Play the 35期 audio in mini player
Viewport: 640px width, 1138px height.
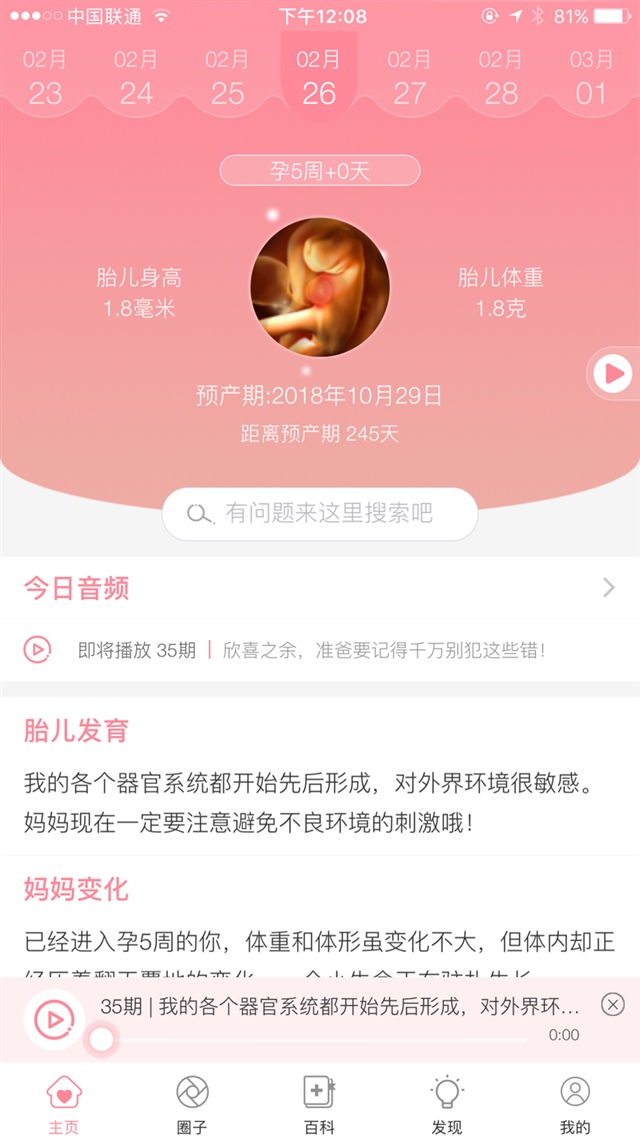coord(53,1019)
